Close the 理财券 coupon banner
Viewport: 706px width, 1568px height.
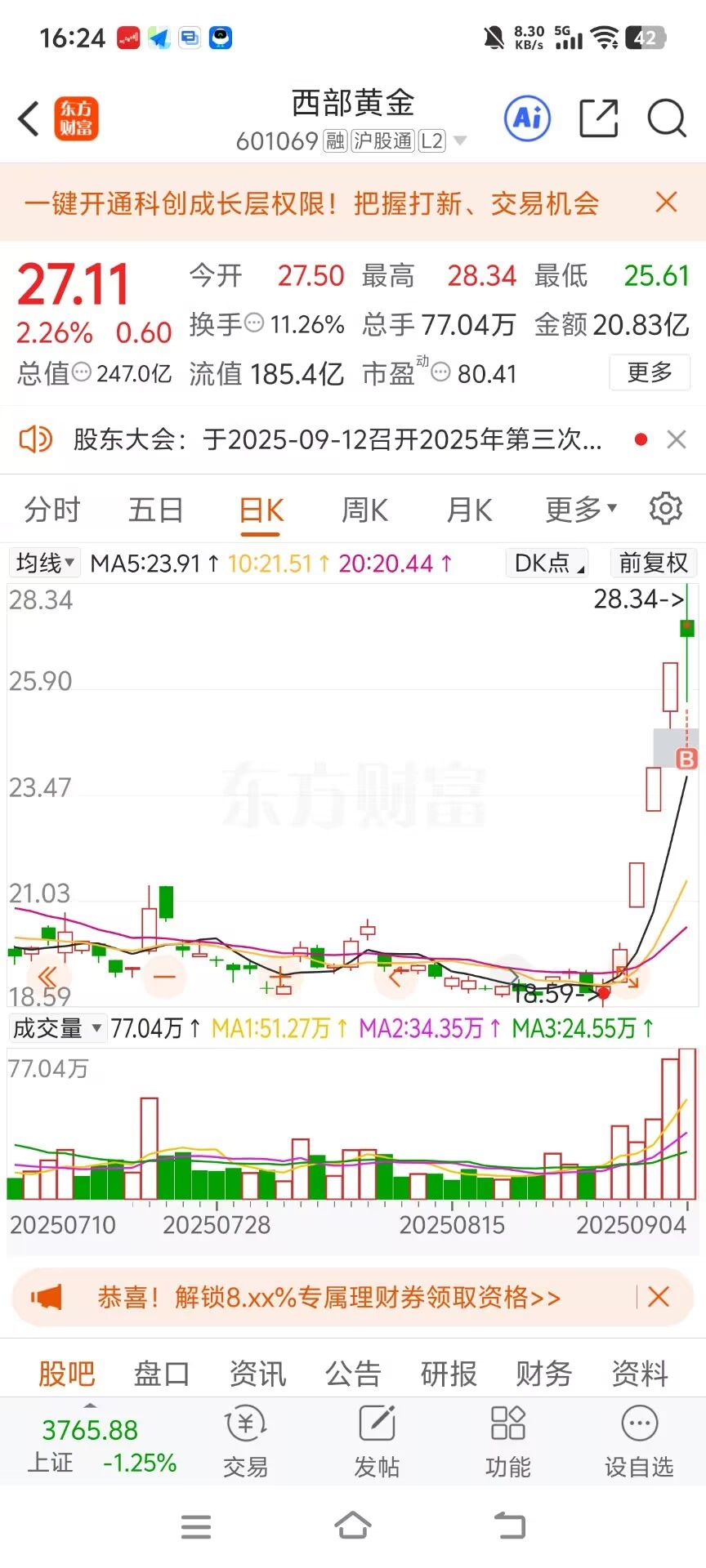pos(659,1297)
